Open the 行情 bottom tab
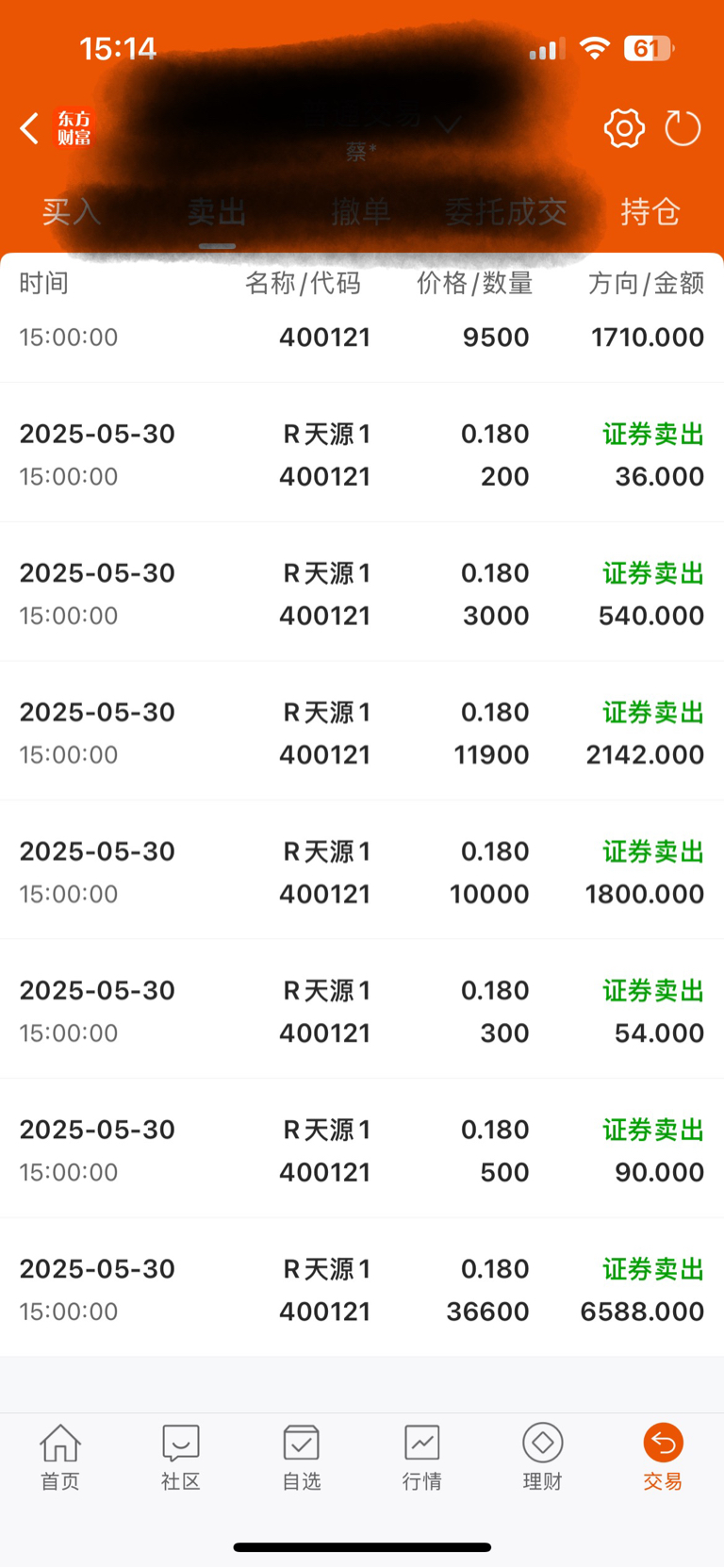Screen dimensions: 724x1568 [x=422, y=1457]
